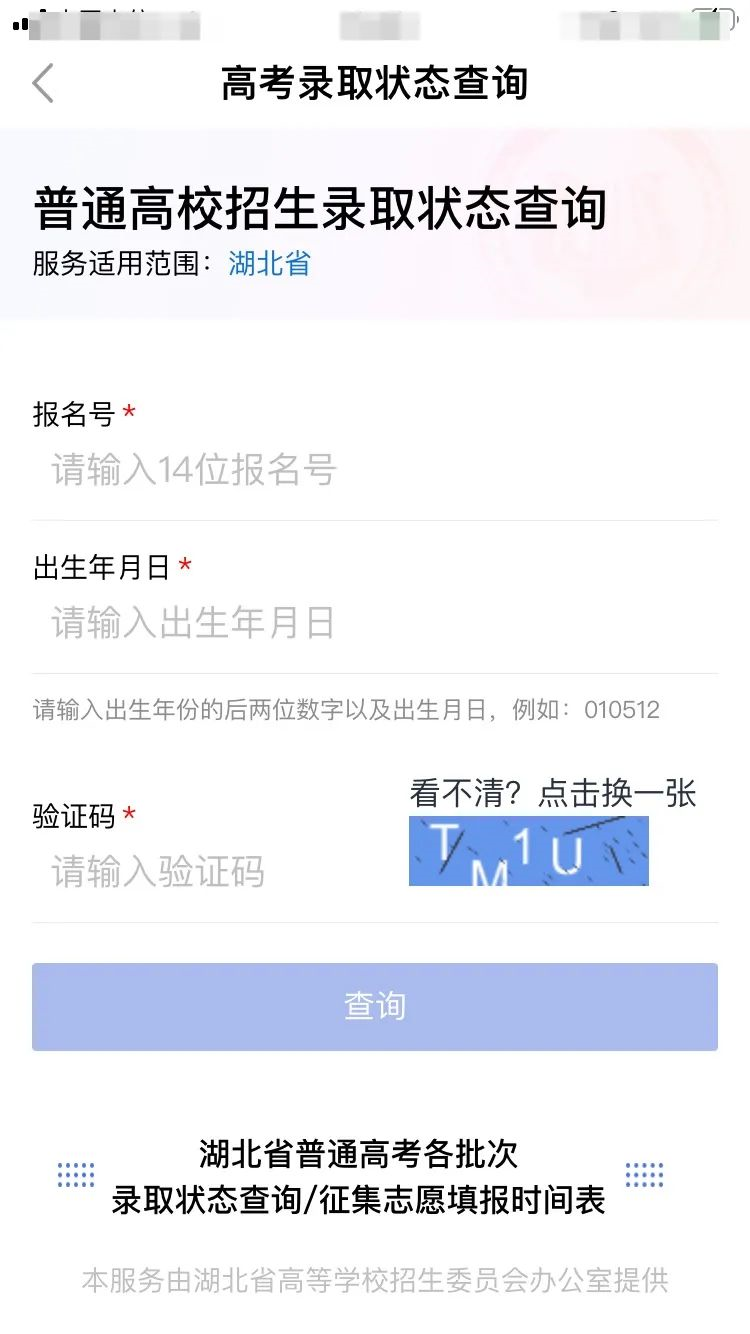Change the 湖北省 service region
Image resolution: width=750 pixels, height=1334 pixels.
(269, 264)
